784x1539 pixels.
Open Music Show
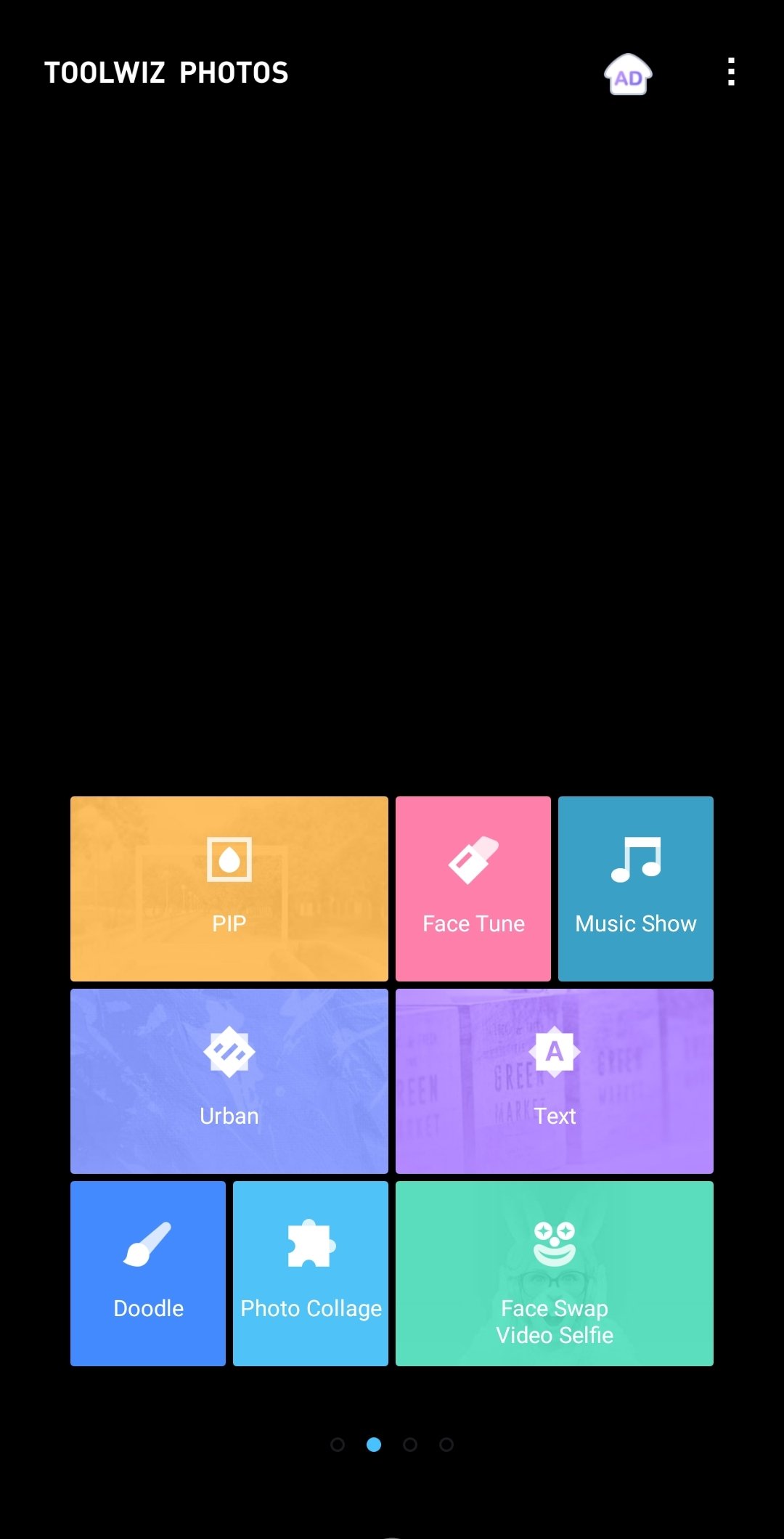coord(636,889)
